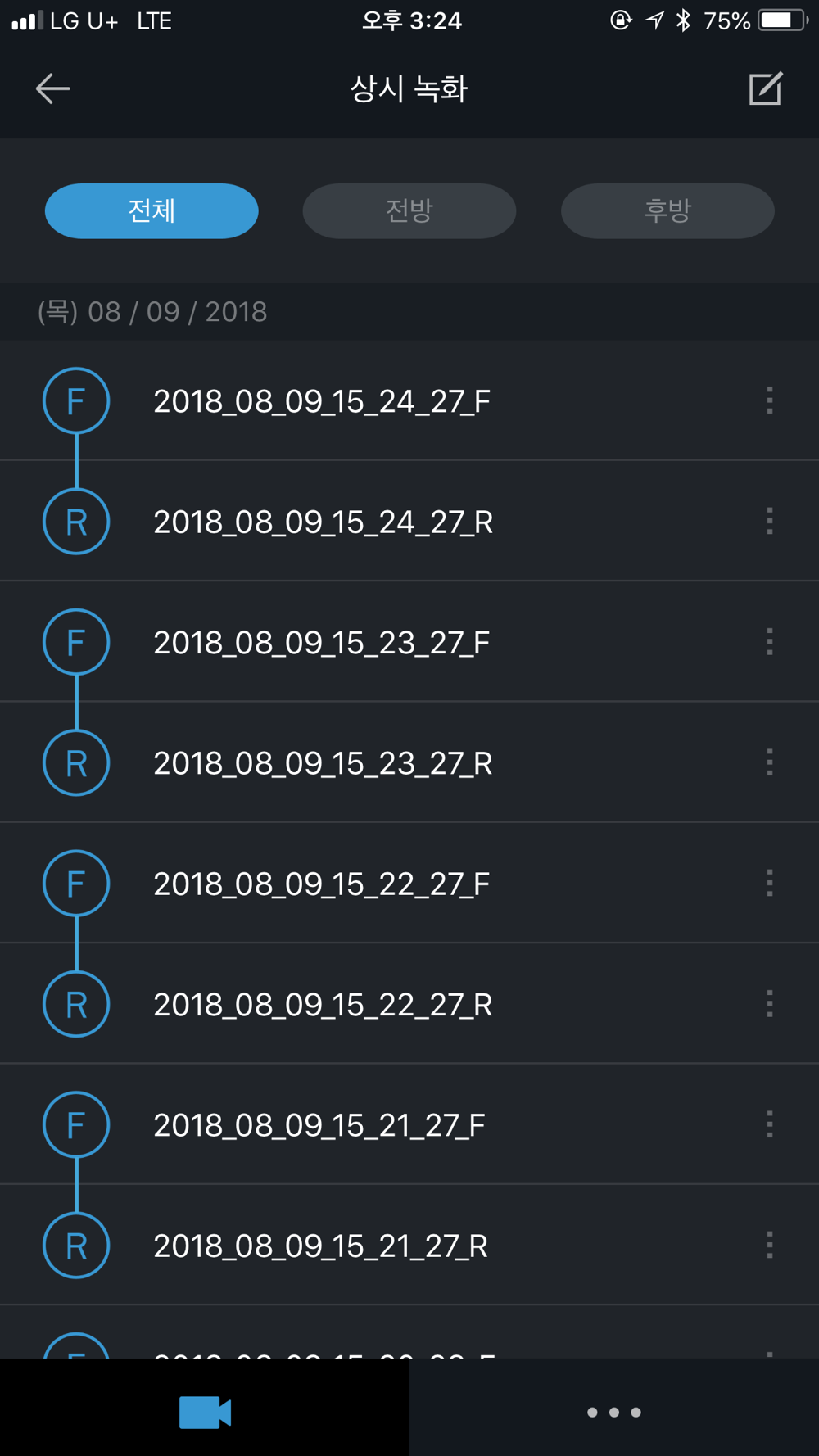Open recording 2018_08_09_15_23_27_F
This screenshot has width=819, height=1456.
(x=409, y=642)
